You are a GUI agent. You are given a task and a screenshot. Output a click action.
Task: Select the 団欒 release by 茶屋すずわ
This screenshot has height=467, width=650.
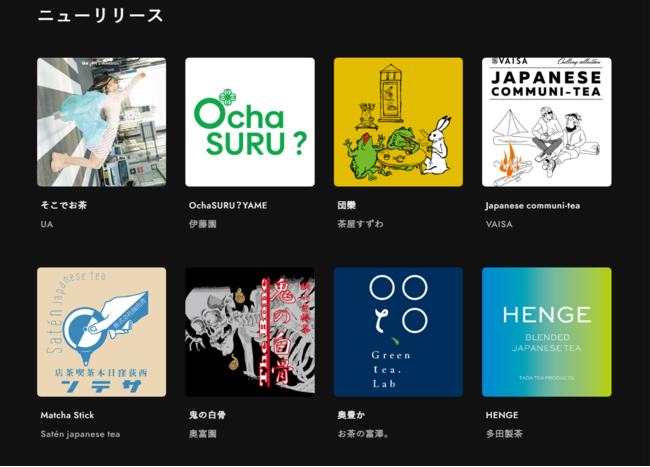[398, 122]
